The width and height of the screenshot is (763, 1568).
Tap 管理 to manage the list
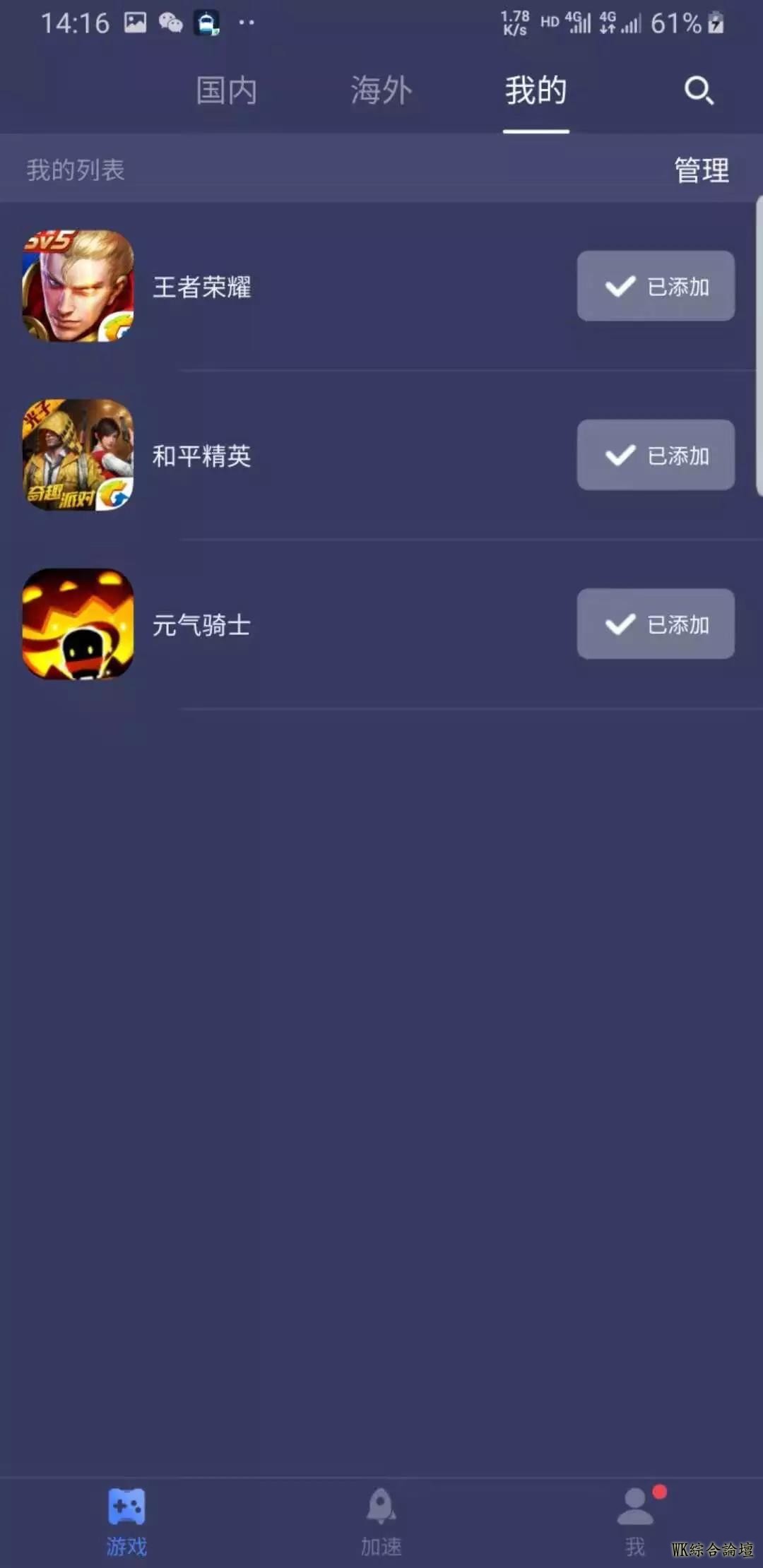pos(702,170)
